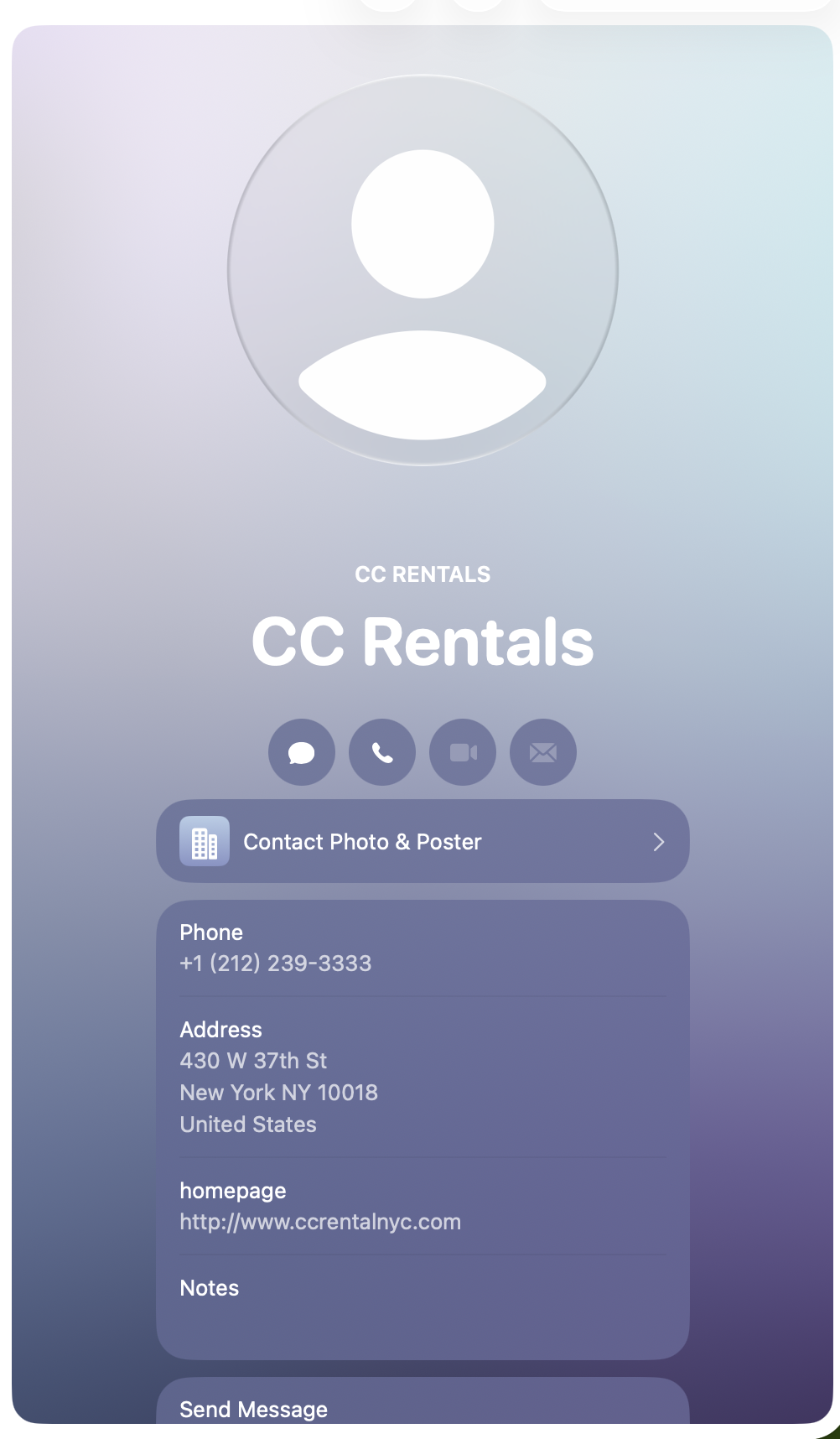
Task: Click the address 430 W 37th St
Action: [x=253, y=1061]
